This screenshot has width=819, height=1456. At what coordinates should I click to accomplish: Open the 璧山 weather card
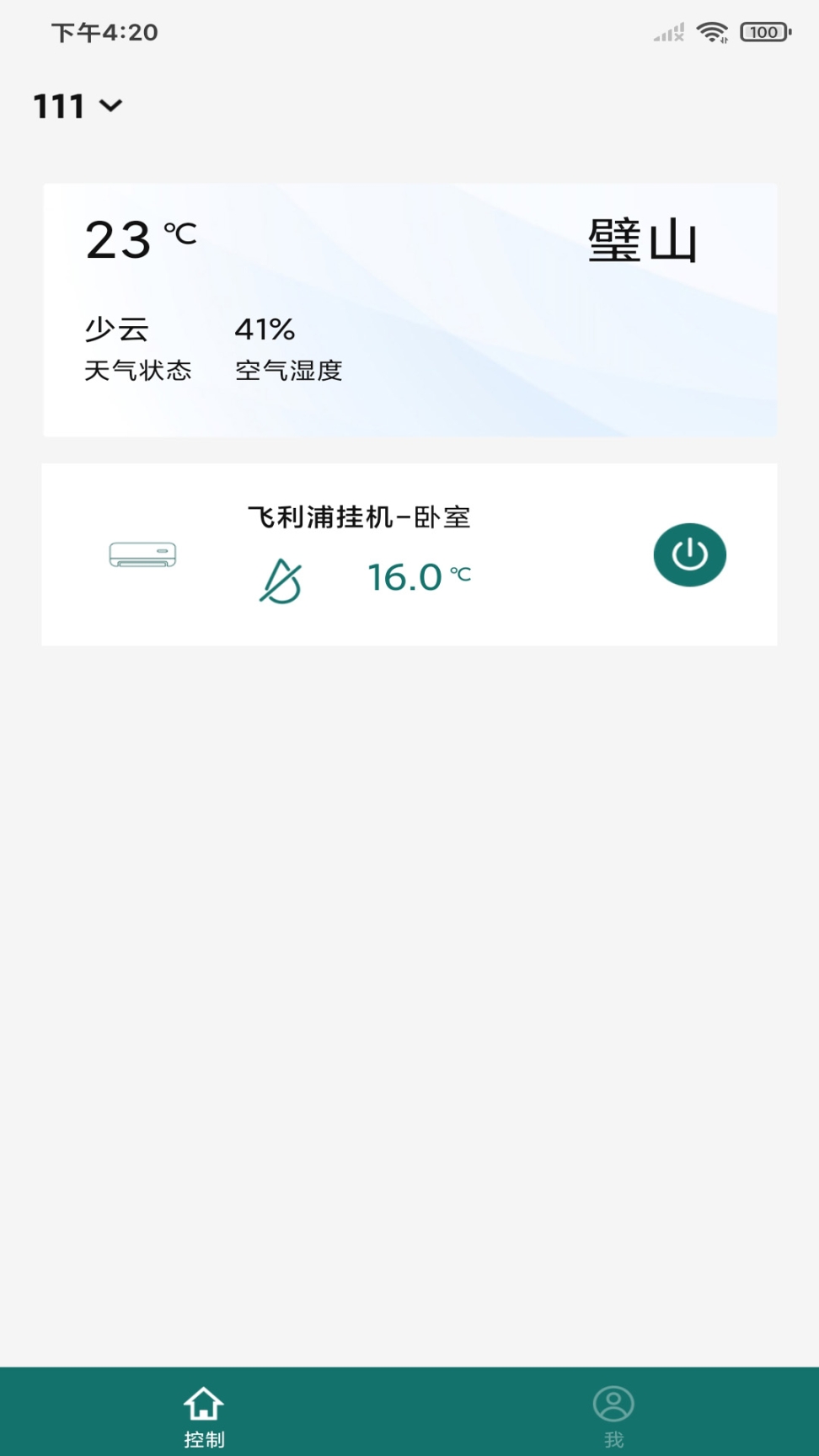coord(409,310)
